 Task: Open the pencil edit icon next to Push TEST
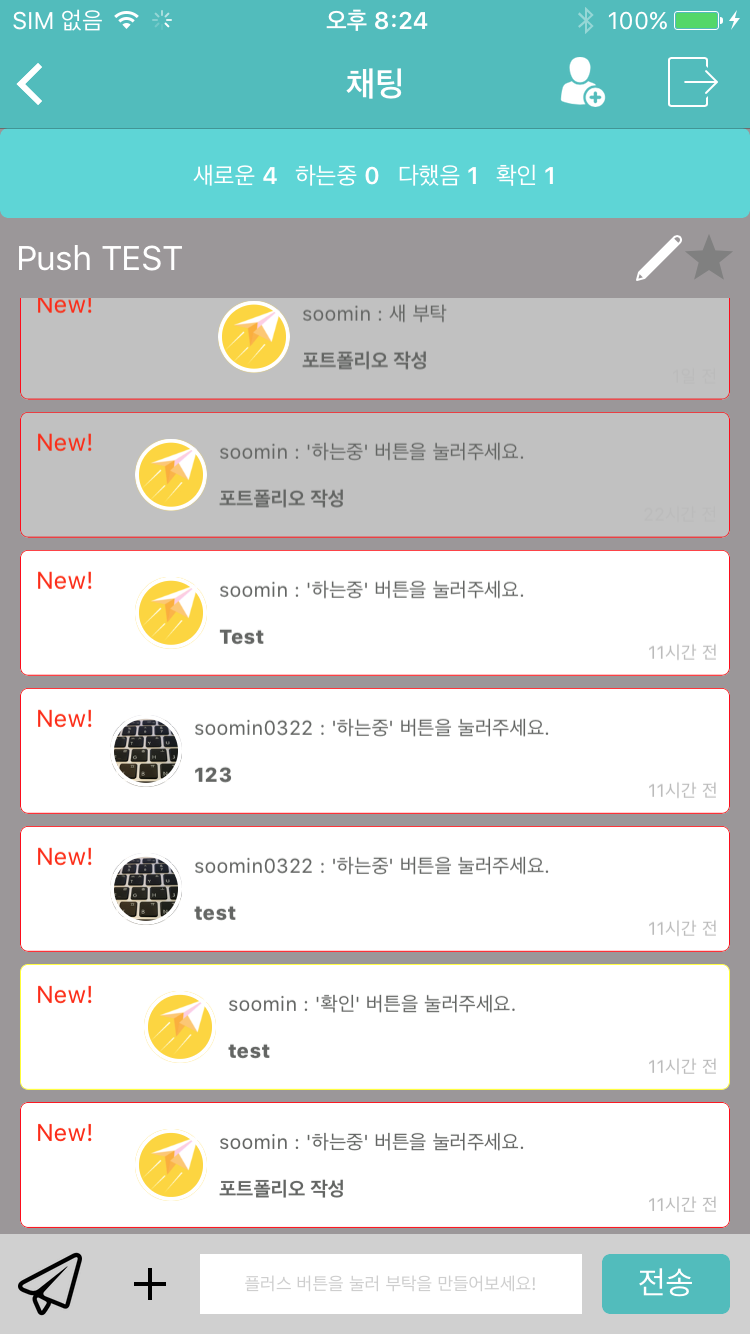[x=657, y=258]
